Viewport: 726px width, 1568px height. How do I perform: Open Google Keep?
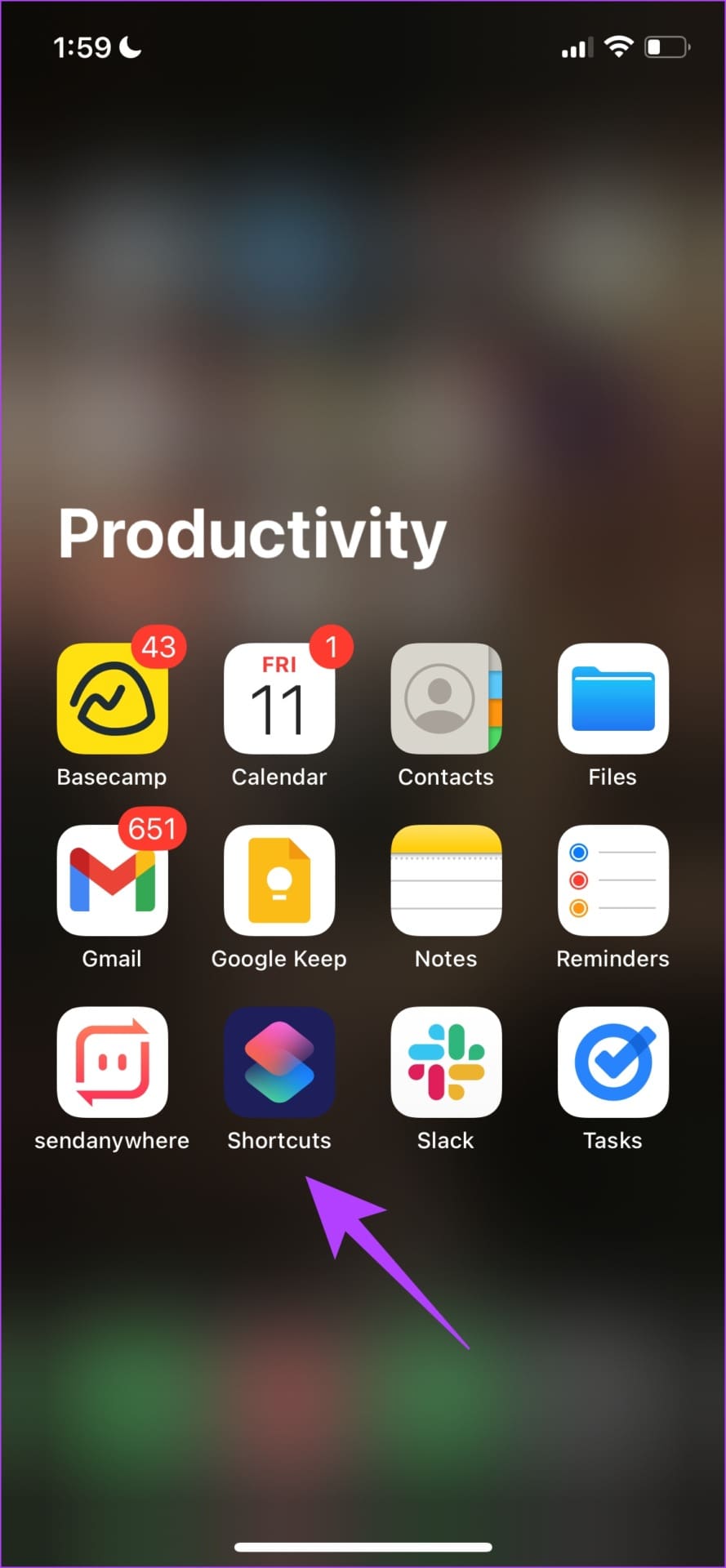pyautogui.click(x=278, y=881)
